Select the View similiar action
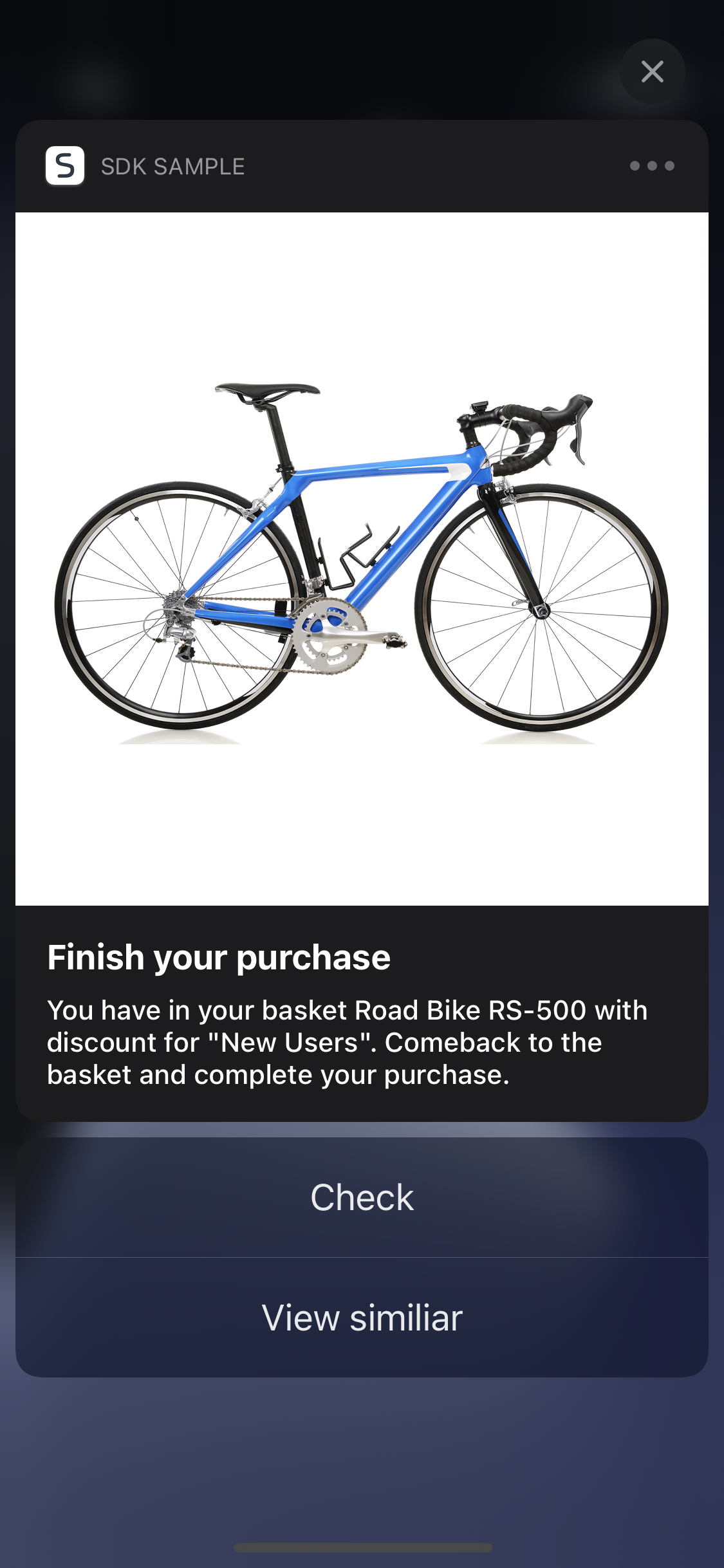 (x=362, y=1317)
